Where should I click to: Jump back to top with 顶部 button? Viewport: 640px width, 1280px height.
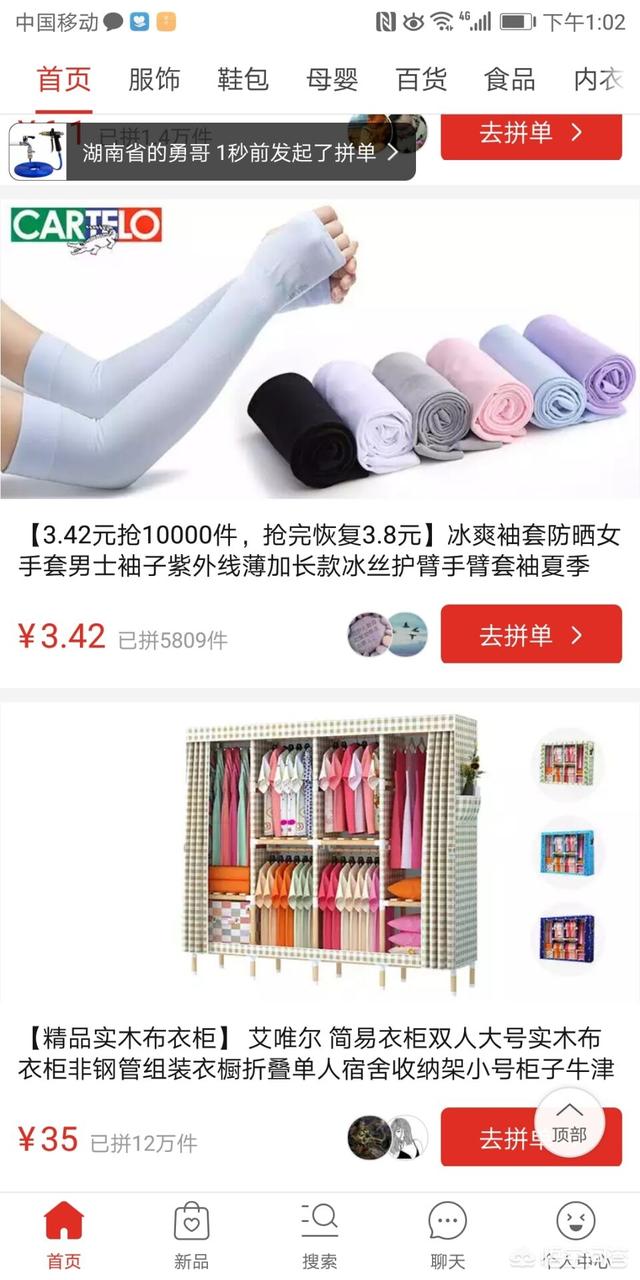(x=569, y=1122)
